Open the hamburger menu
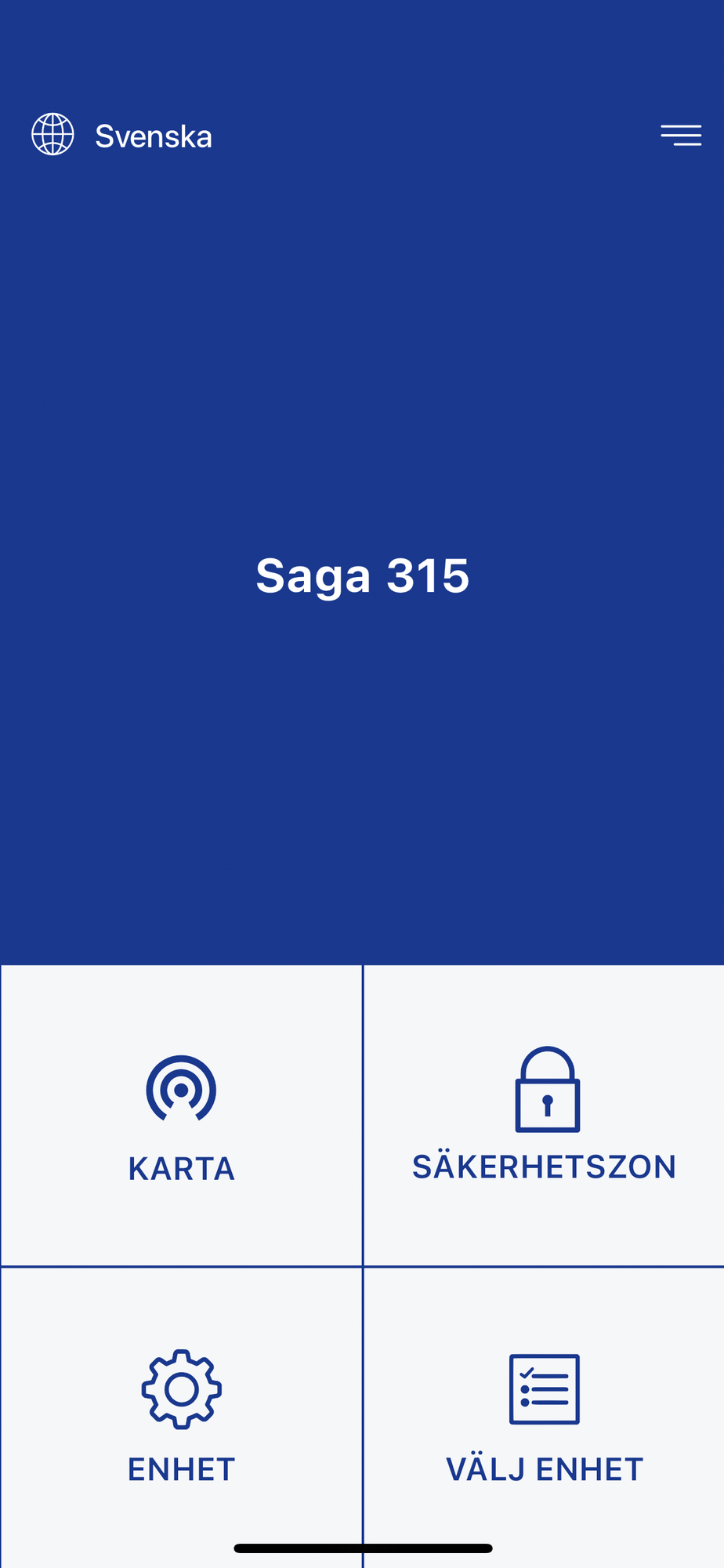The height and width of the screenshot is (1568, 724). pyautogui.click(x=680, y=135)
